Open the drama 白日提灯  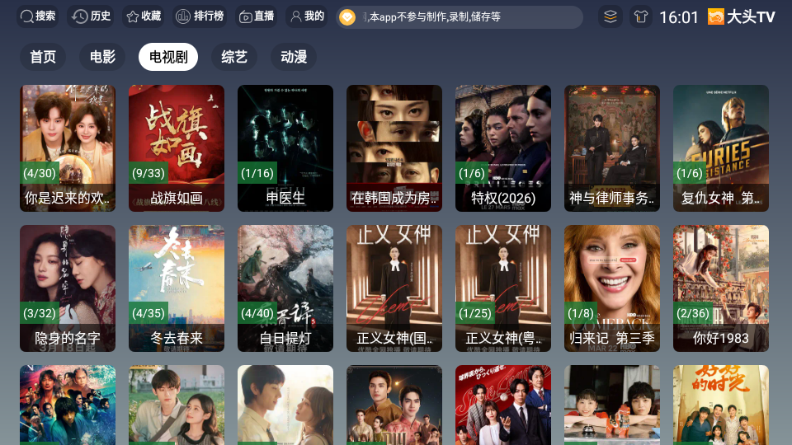tap(285, 288)
